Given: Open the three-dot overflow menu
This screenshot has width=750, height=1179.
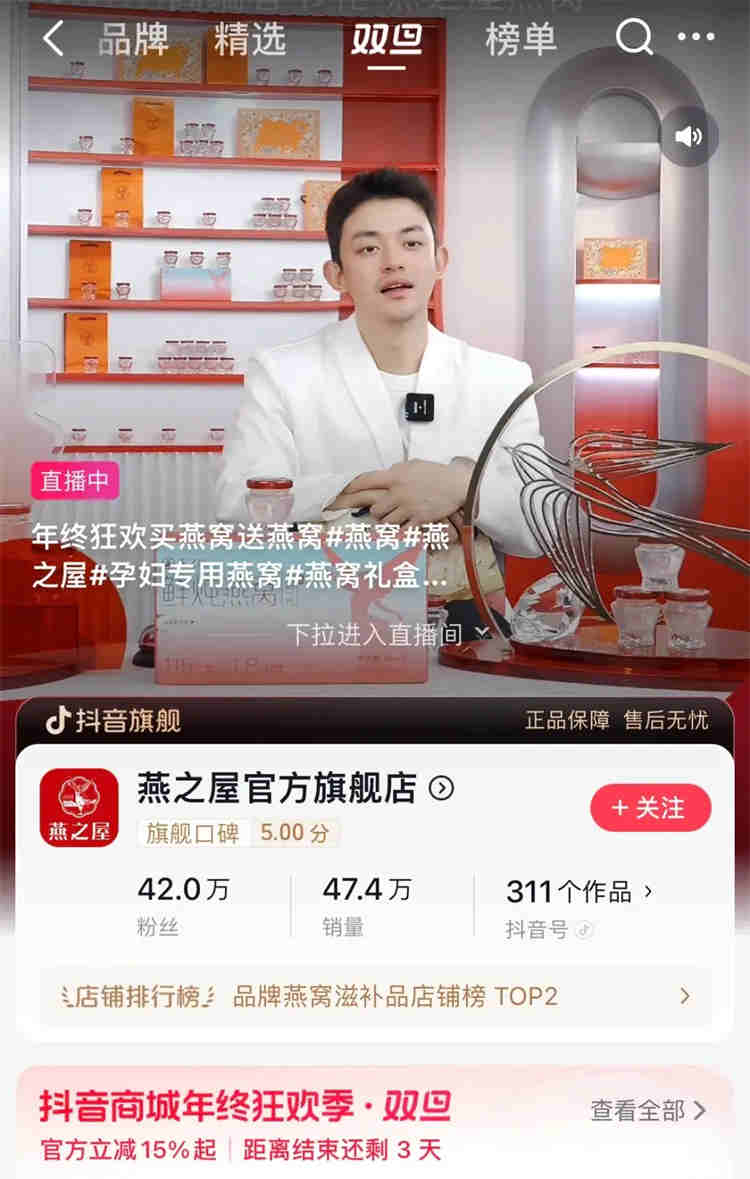Looking at the screenshot, I should coord(696,39).
